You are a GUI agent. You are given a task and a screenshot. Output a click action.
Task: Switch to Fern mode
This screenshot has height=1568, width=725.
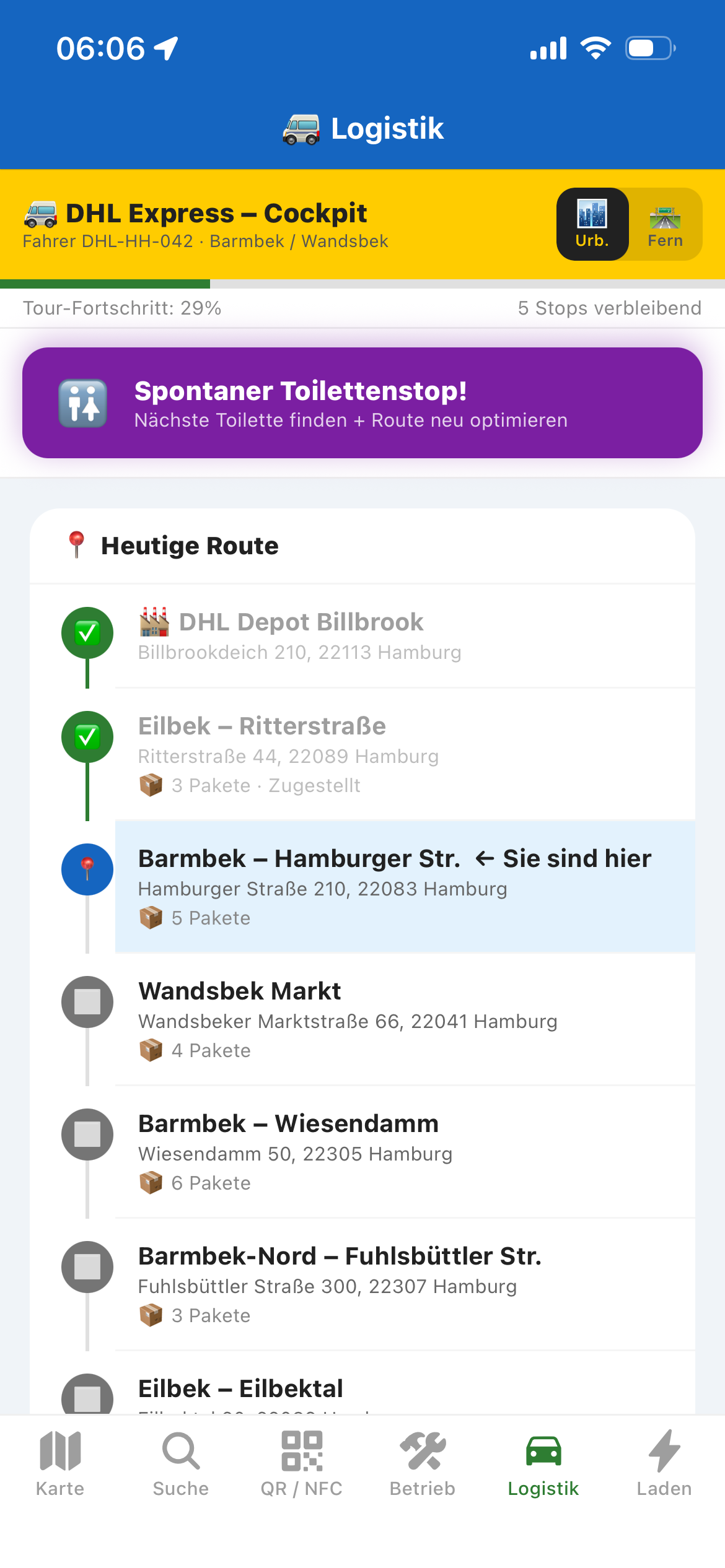[666, 223]
